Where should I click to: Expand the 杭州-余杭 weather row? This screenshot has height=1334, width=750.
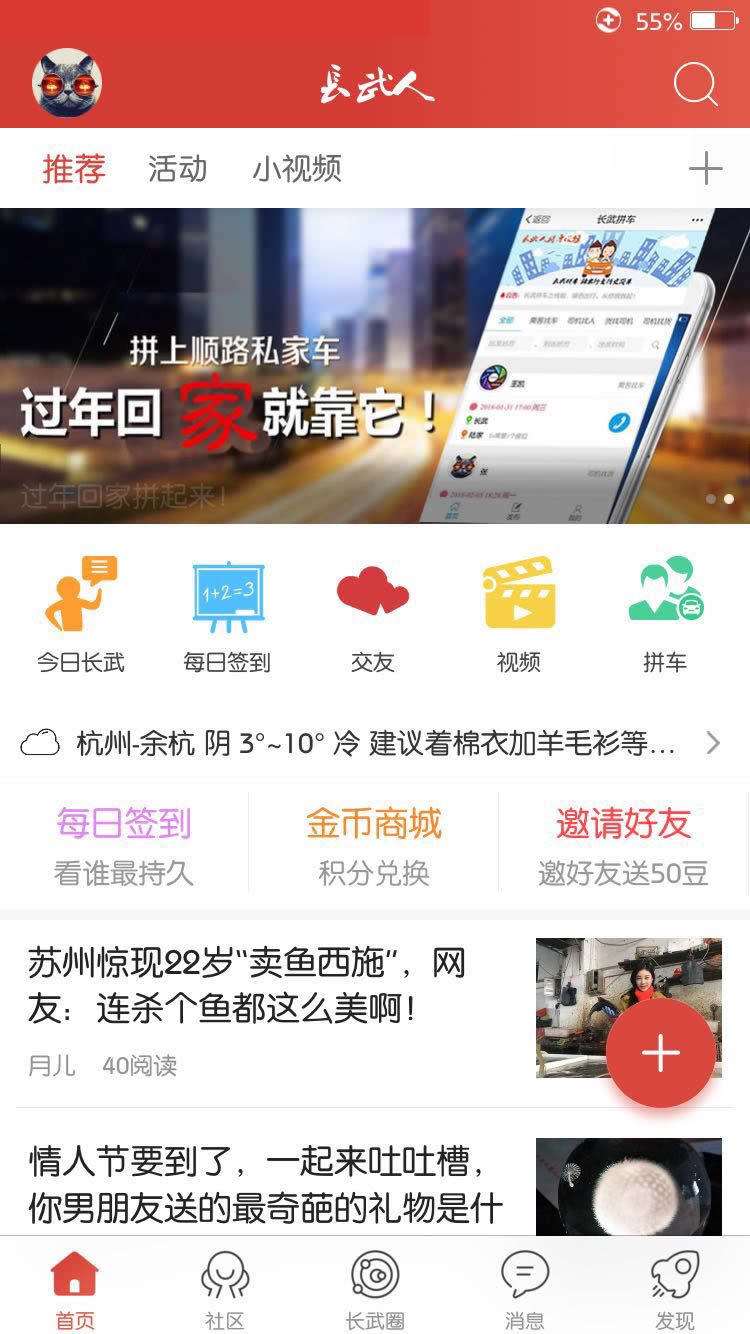pyautogui.click(x=375, y=743)
